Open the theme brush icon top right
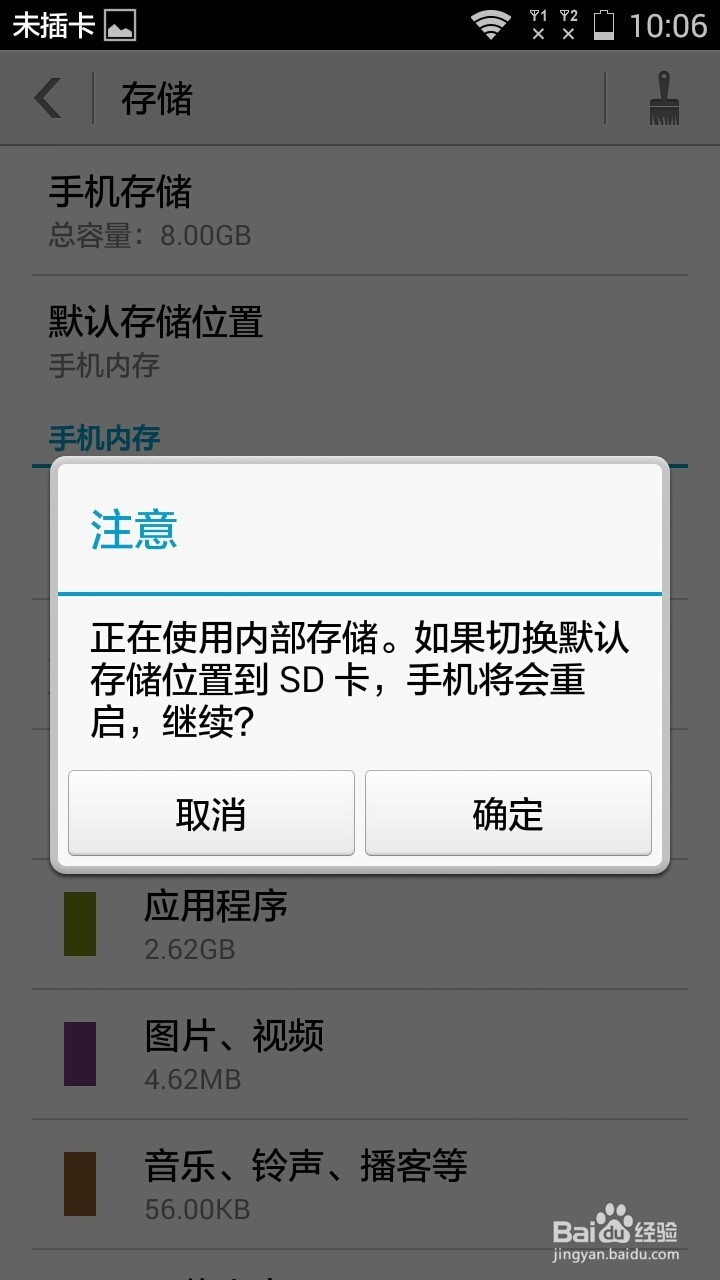The width and height of the screenshot is (720, 1280). [665, 99]
